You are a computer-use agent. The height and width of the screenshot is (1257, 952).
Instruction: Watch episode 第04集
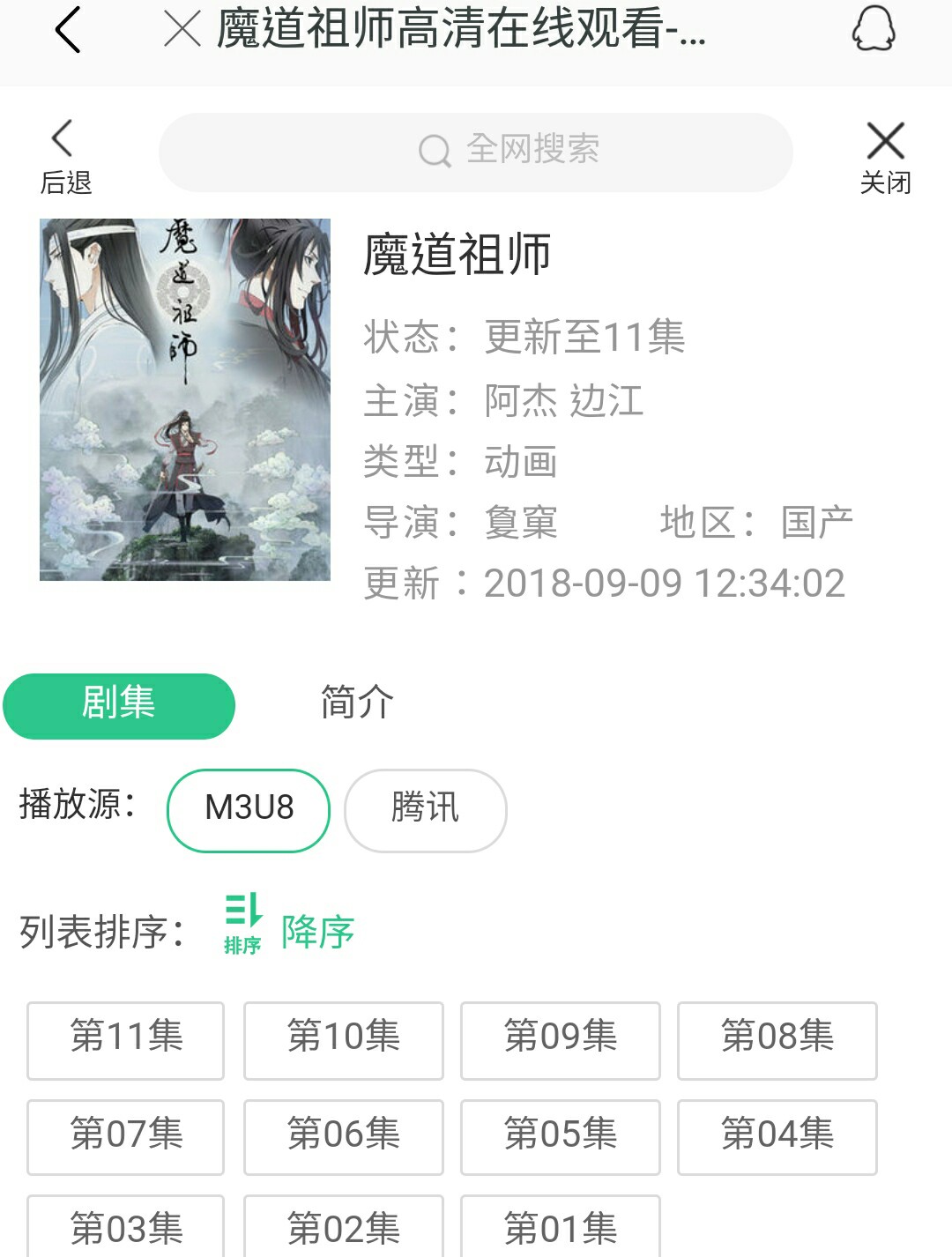coord(777,1136)
